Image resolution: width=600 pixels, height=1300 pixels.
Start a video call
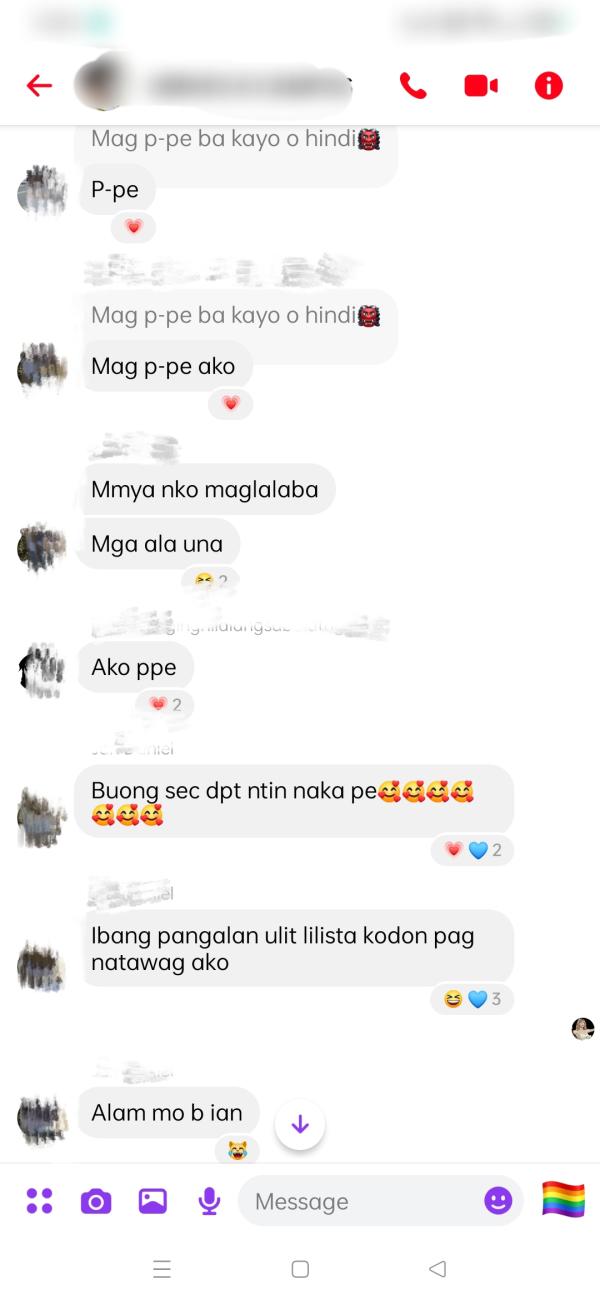pos(480,86)
